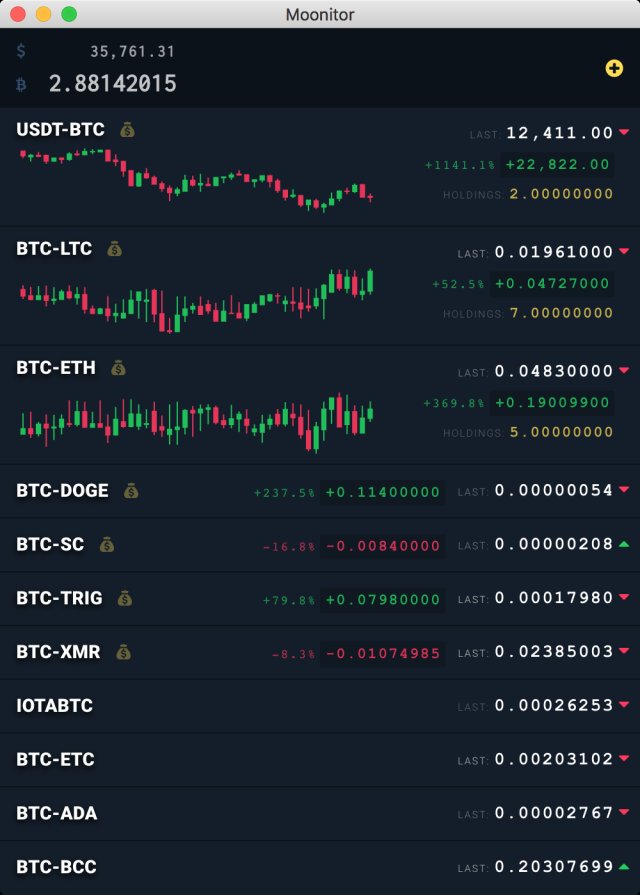Open the USDT-BTC market row
This screenshot has height=895, width=640.
click(61, 130)
